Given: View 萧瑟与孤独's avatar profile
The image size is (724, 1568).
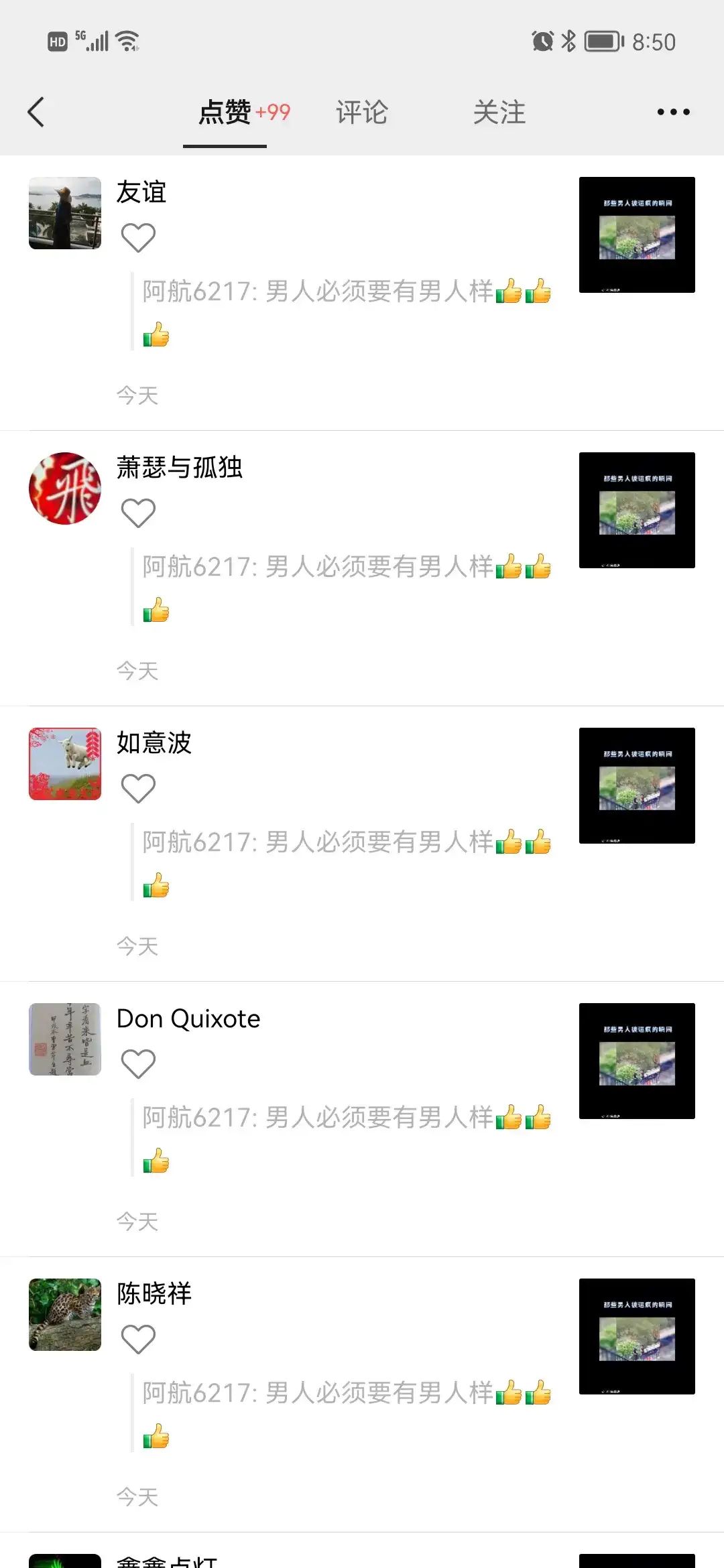Looking at the screenshot, I should tap(65, 488).
